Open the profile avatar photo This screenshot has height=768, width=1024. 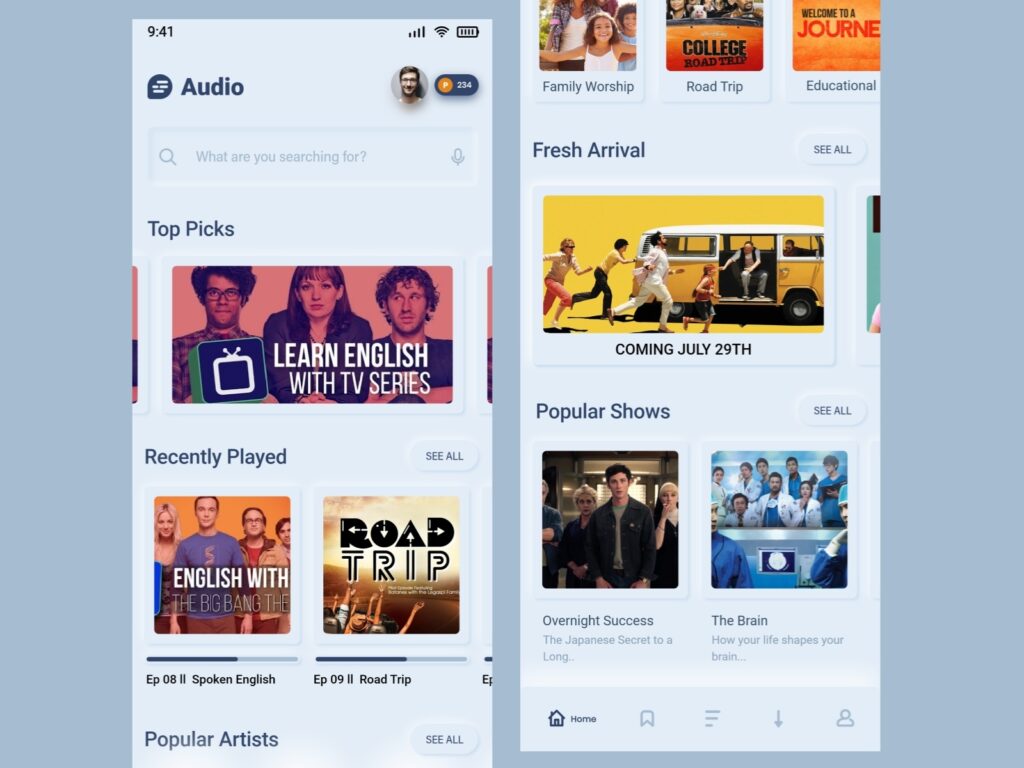click(408, 86)
